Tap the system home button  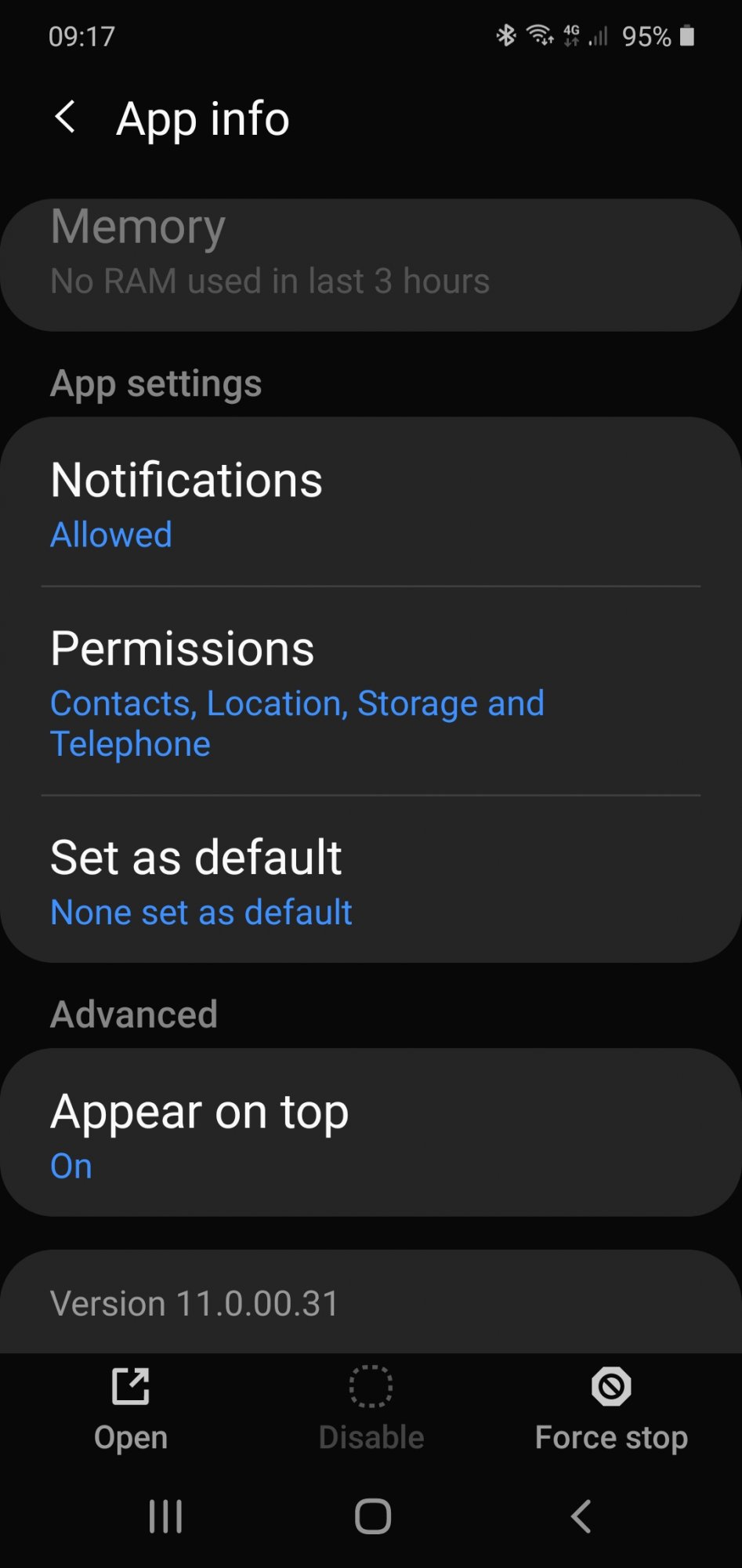click(372, 1516)
